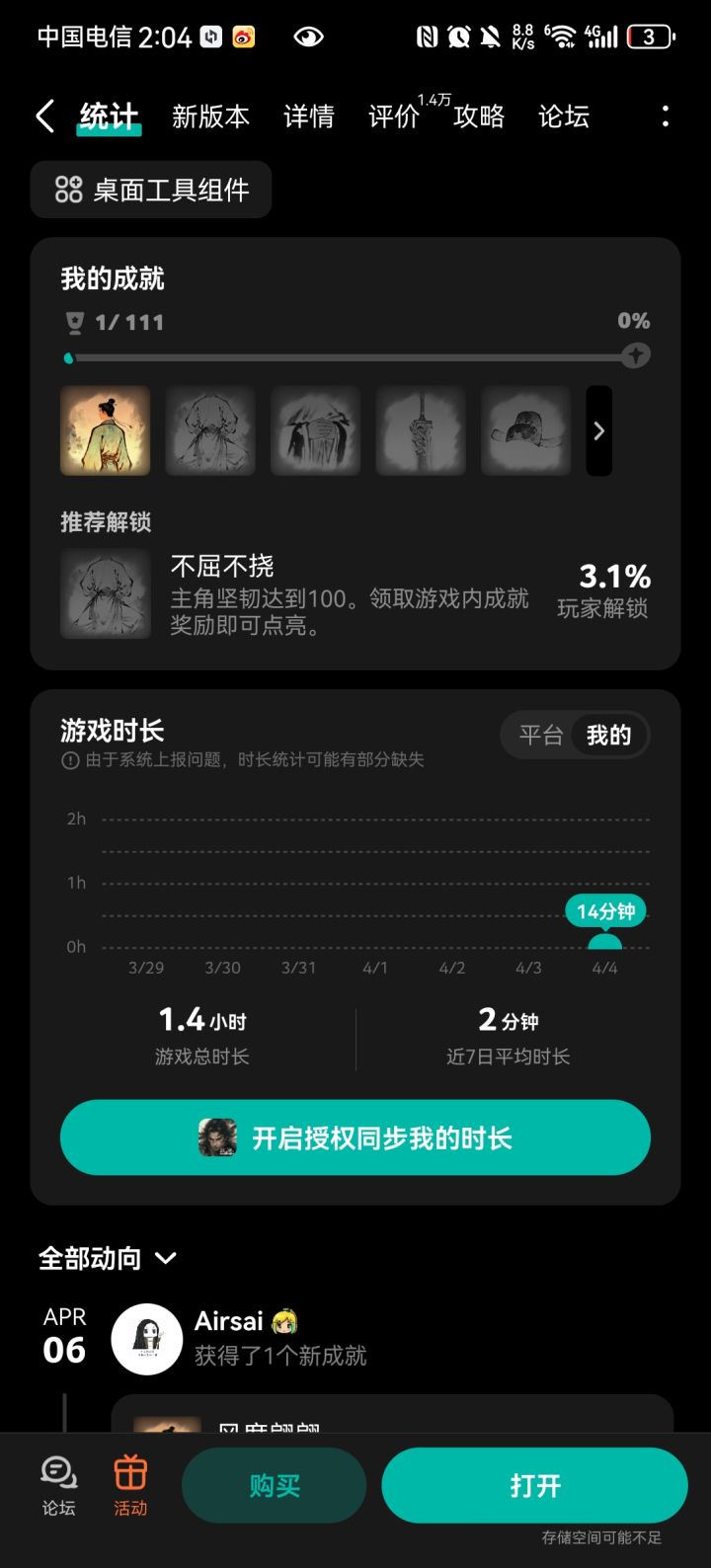Tap the back arrow at top left
Image resolution: width=711 pixels, height=1568 pixels.
pyautogui.click(x=43, y=116)
